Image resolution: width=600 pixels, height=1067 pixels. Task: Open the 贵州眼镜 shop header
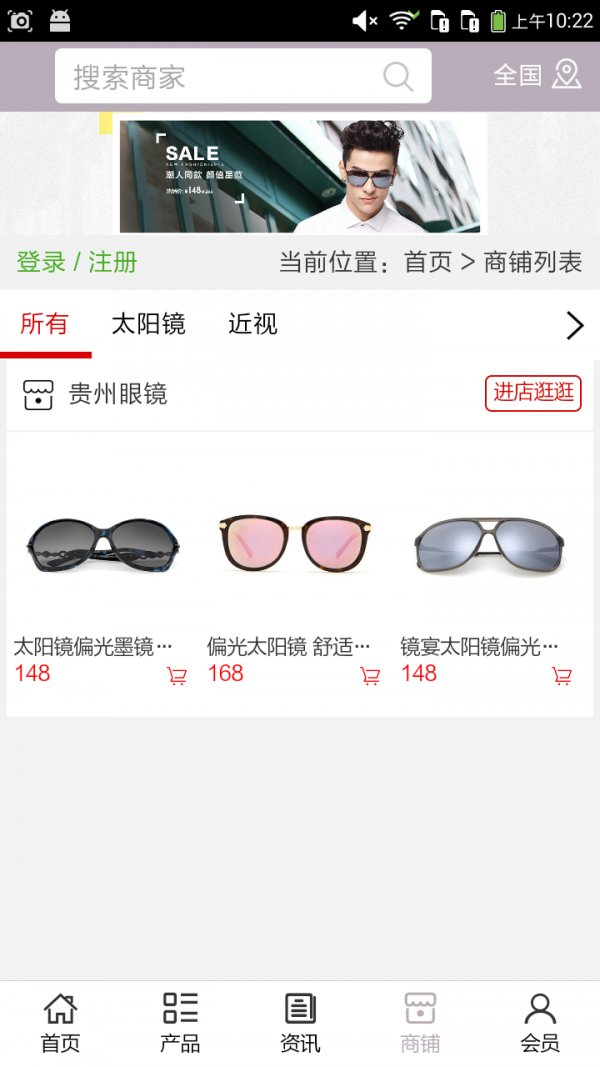coord(117,394)
